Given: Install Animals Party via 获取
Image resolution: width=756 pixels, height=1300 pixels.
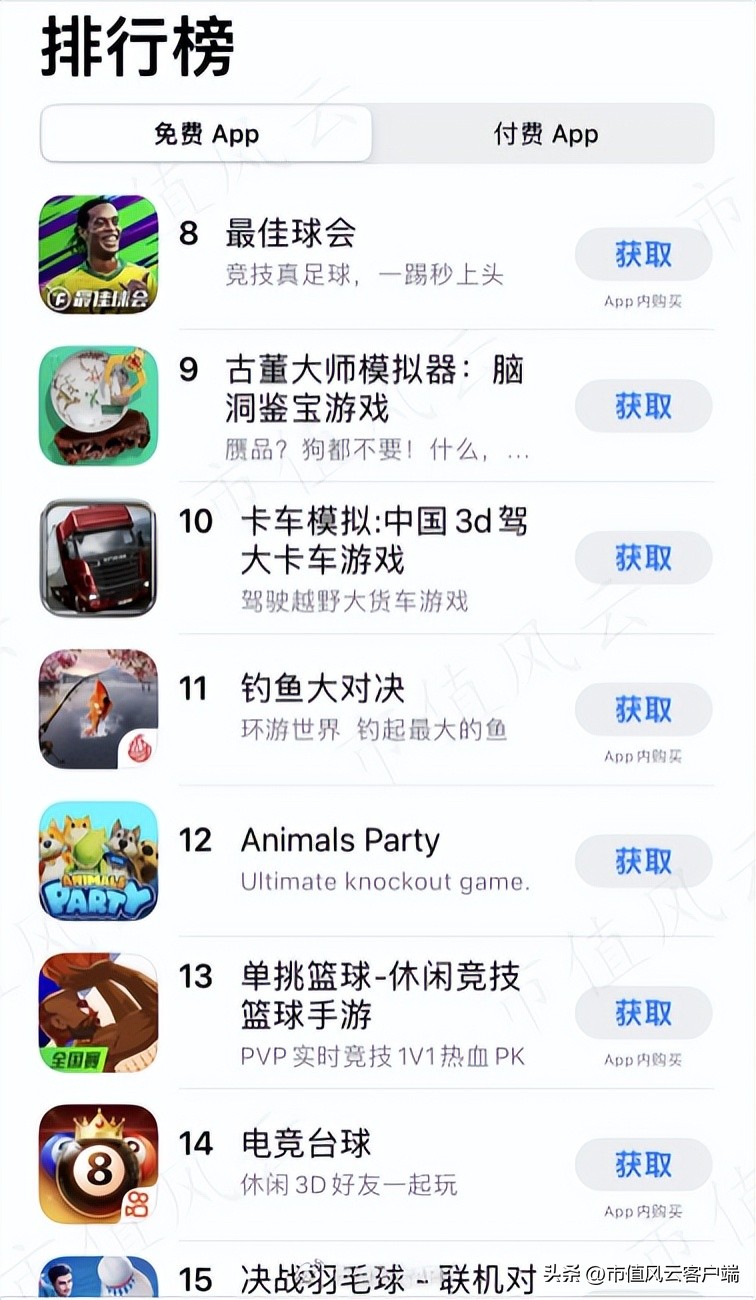Looking at the screenshot, I should point(643,861).
